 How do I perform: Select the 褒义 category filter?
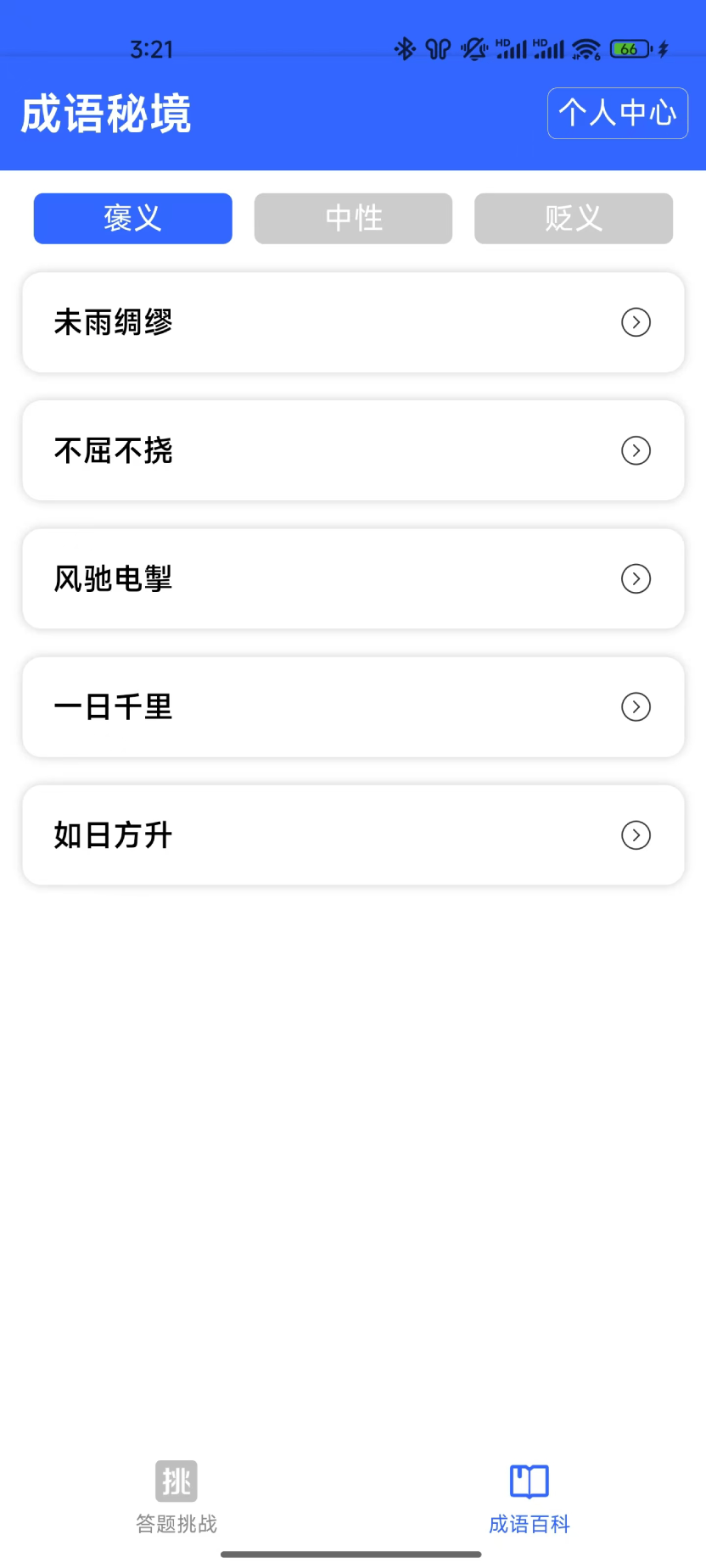(x=132, y=218)
